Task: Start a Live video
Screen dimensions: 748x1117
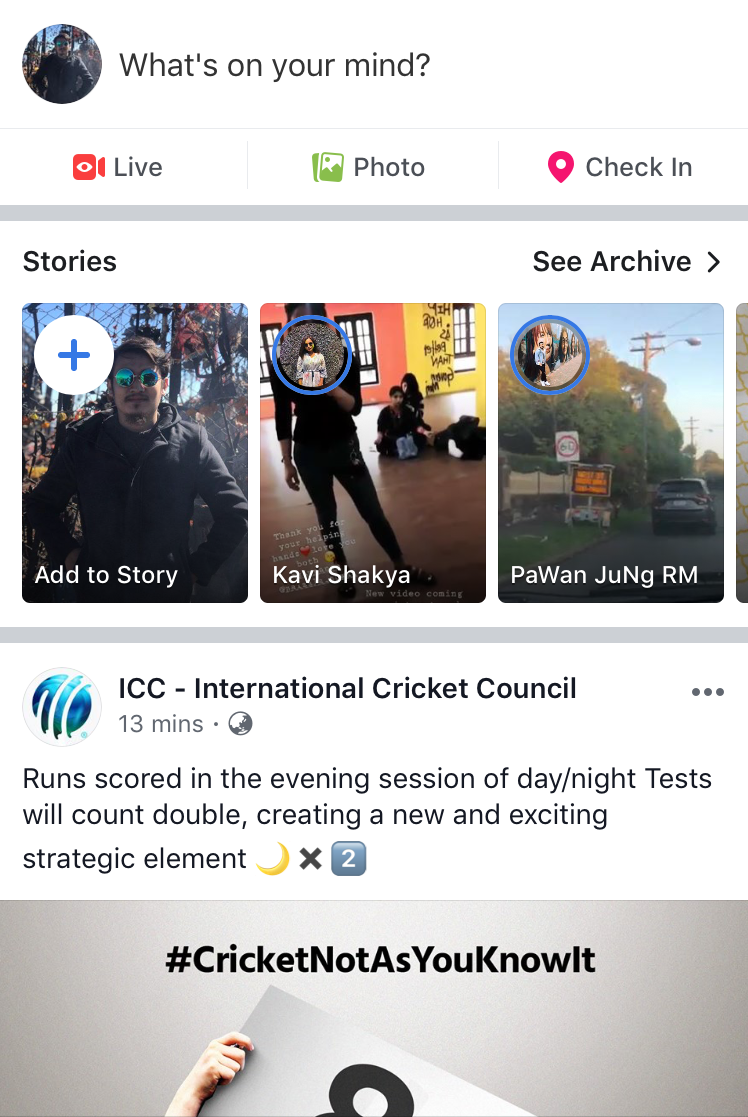Action: (x=118, y=167)
